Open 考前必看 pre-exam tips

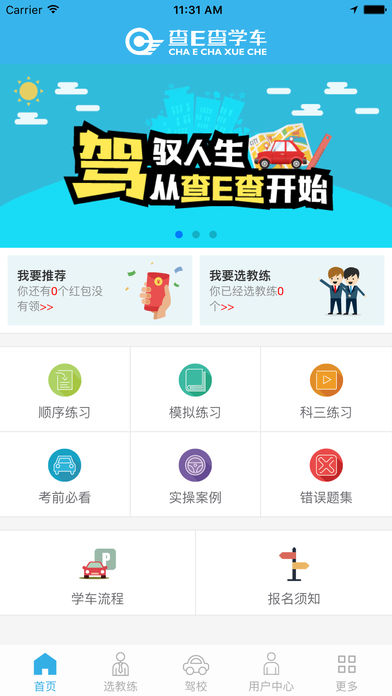[65, 475]
